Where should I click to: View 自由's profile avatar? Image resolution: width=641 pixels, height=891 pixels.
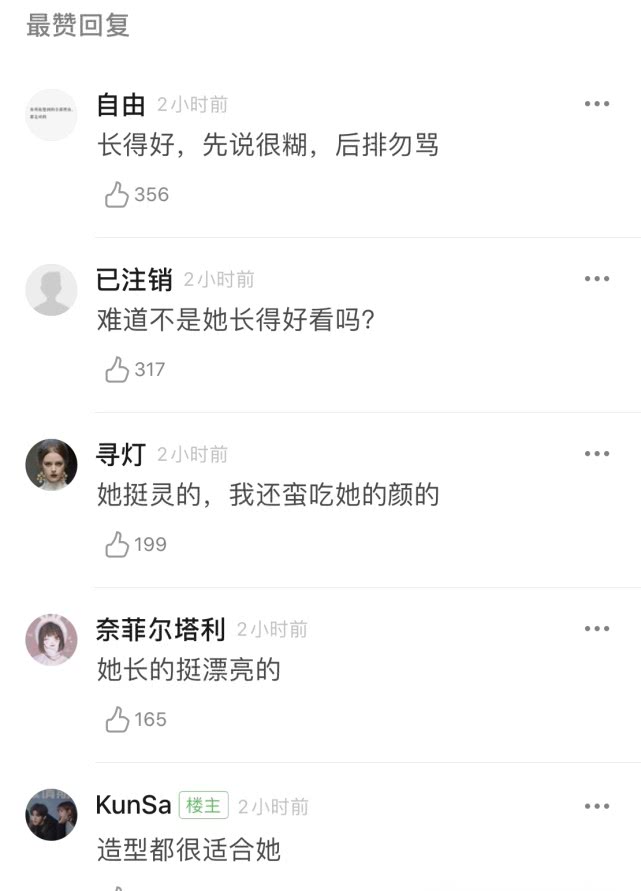(x=51, y=115)
